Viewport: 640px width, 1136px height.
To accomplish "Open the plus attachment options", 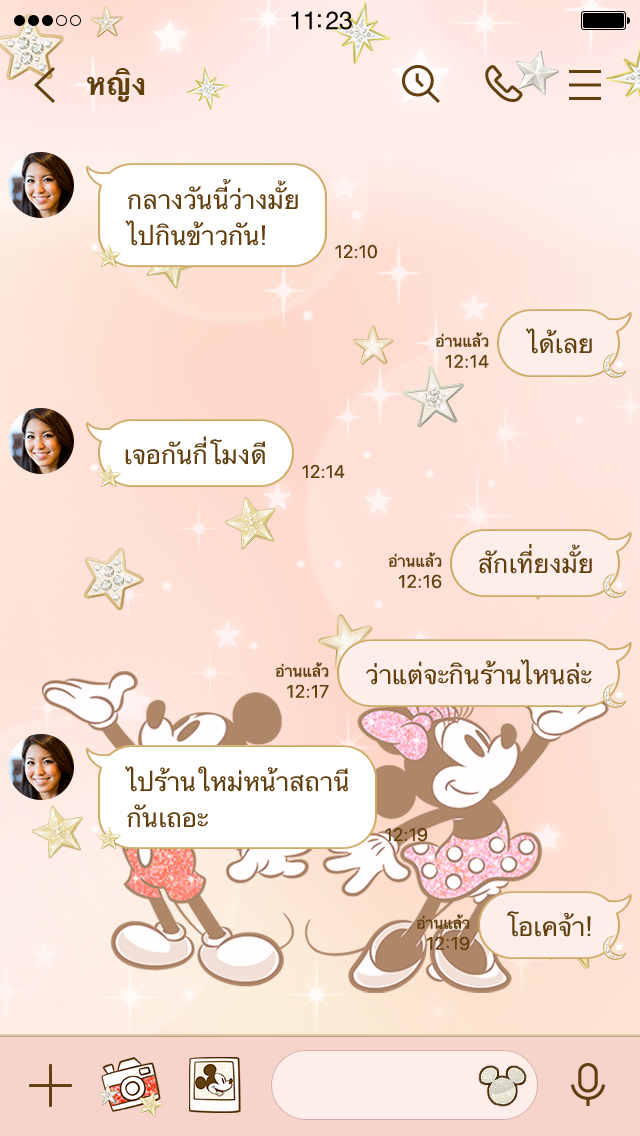I will [x=50, y=1086].
